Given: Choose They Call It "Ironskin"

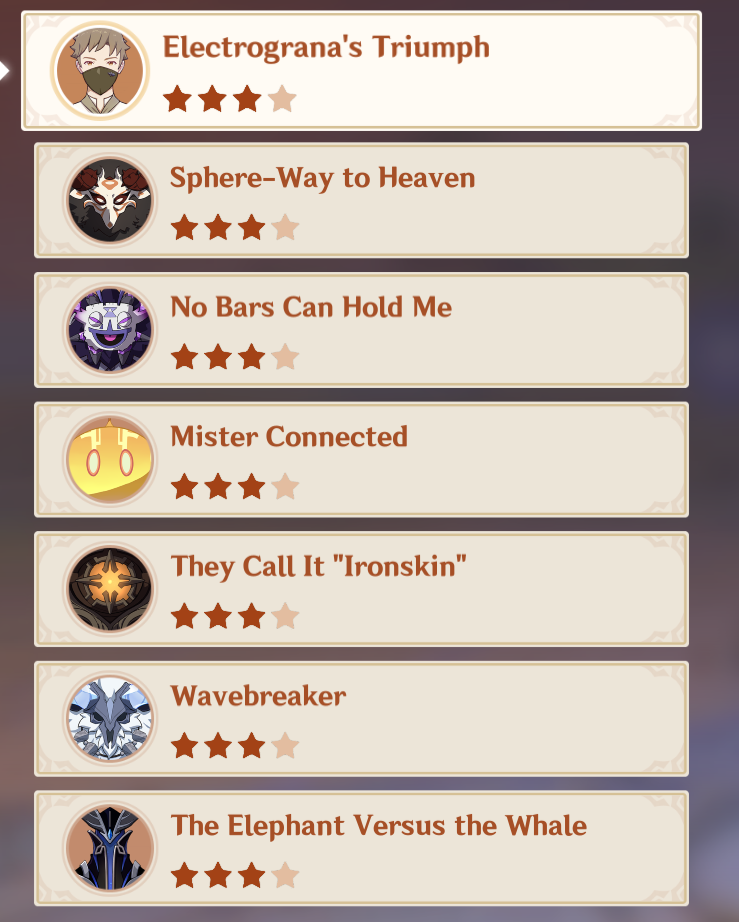Looking at the screenshot, I should coord(361,589).
